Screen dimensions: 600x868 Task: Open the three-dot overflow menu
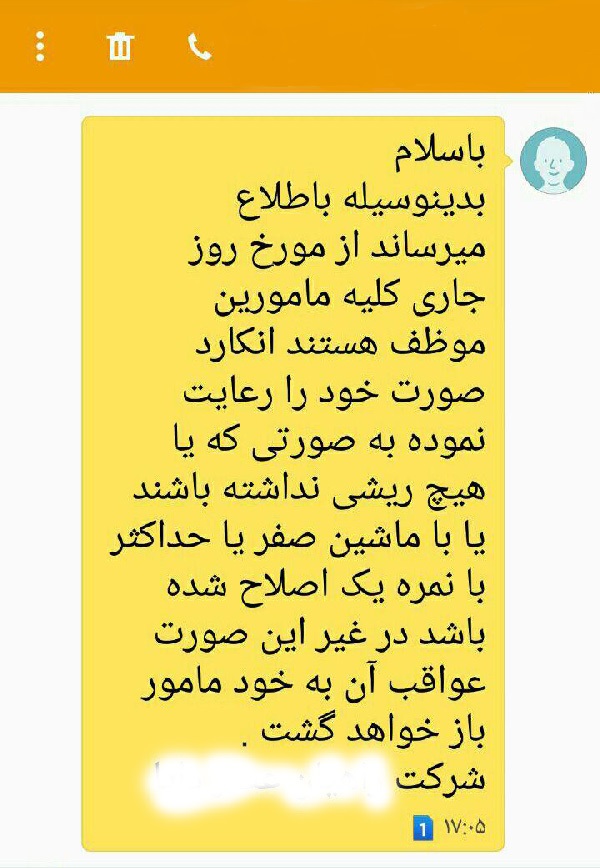(40, 46)
